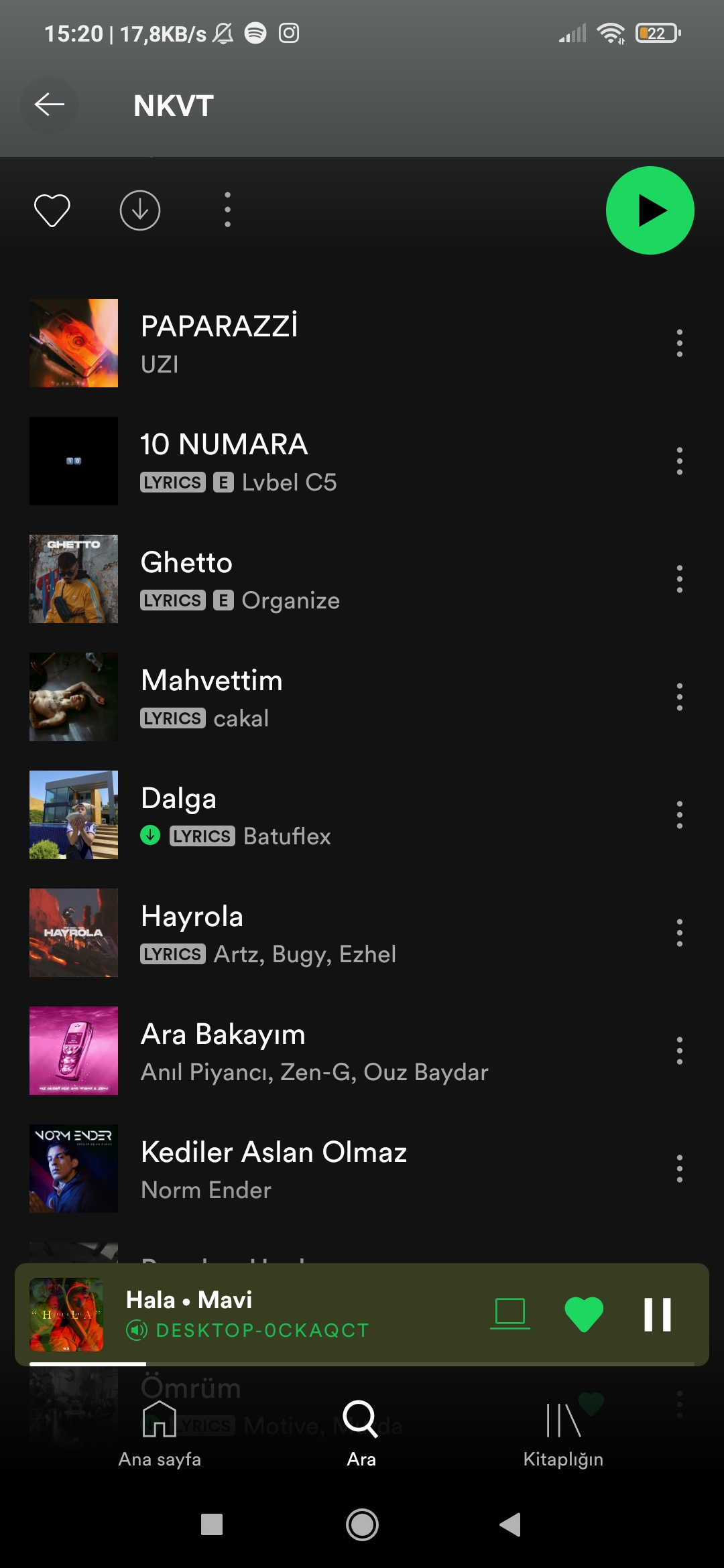Go back from the NKVT playlist
Image resolution: width=724 pixels, height=1568 pixels.
[50, 105]
